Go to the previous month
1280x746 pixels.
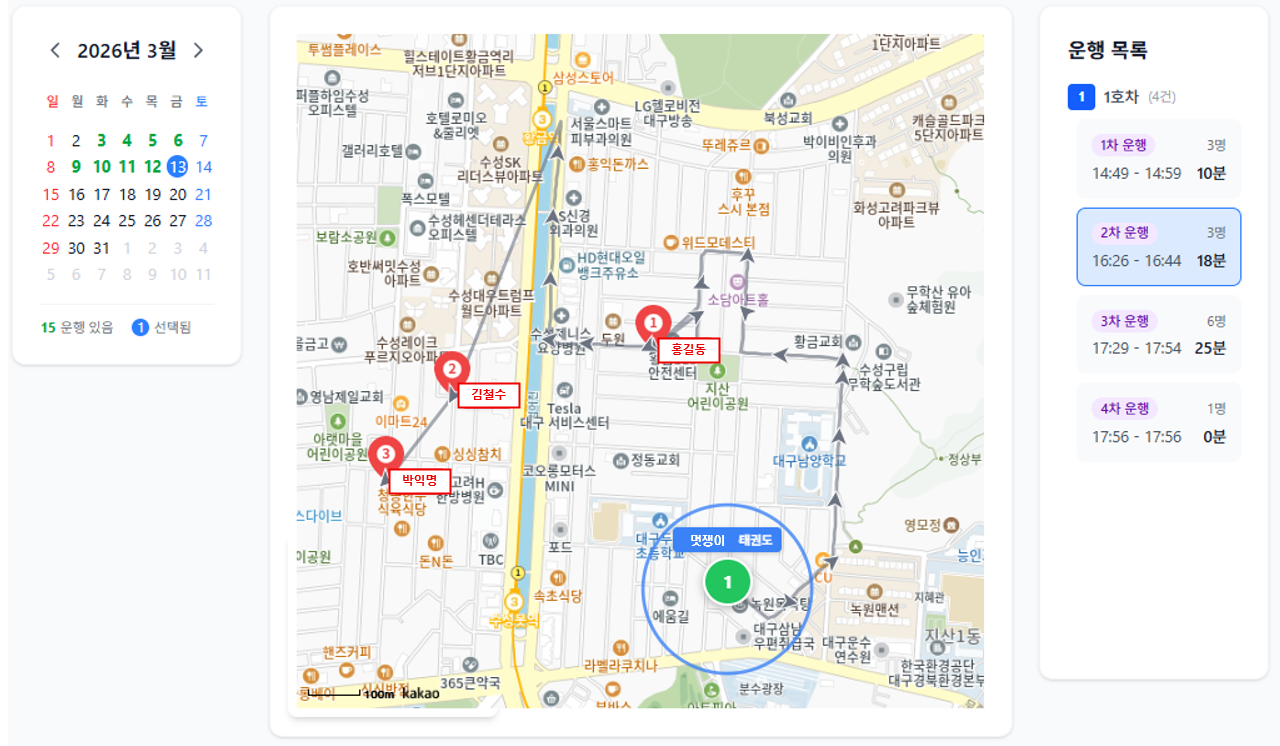coord(55,50)
